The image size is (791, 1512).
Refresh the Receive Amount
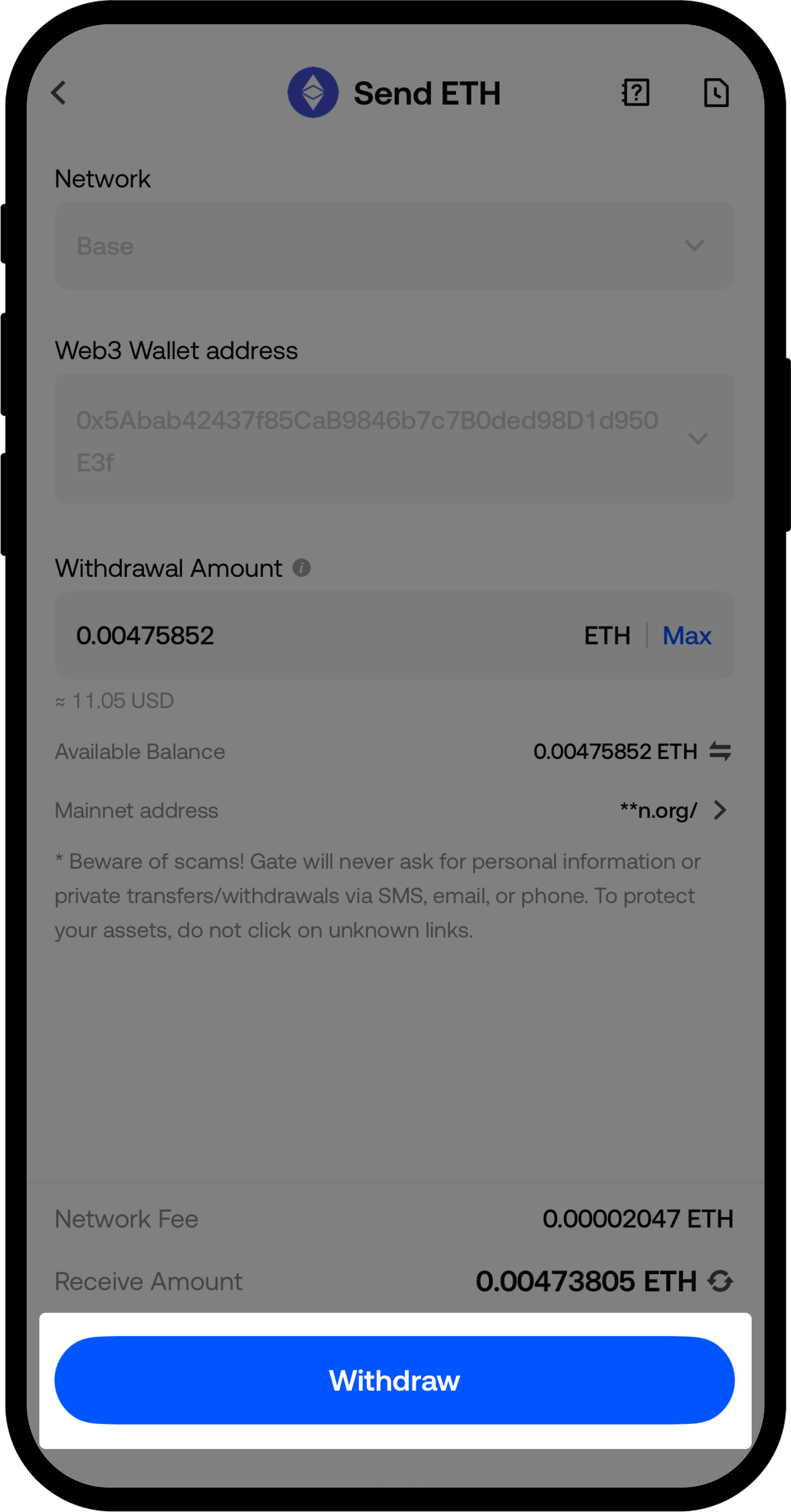point(720,1281)
